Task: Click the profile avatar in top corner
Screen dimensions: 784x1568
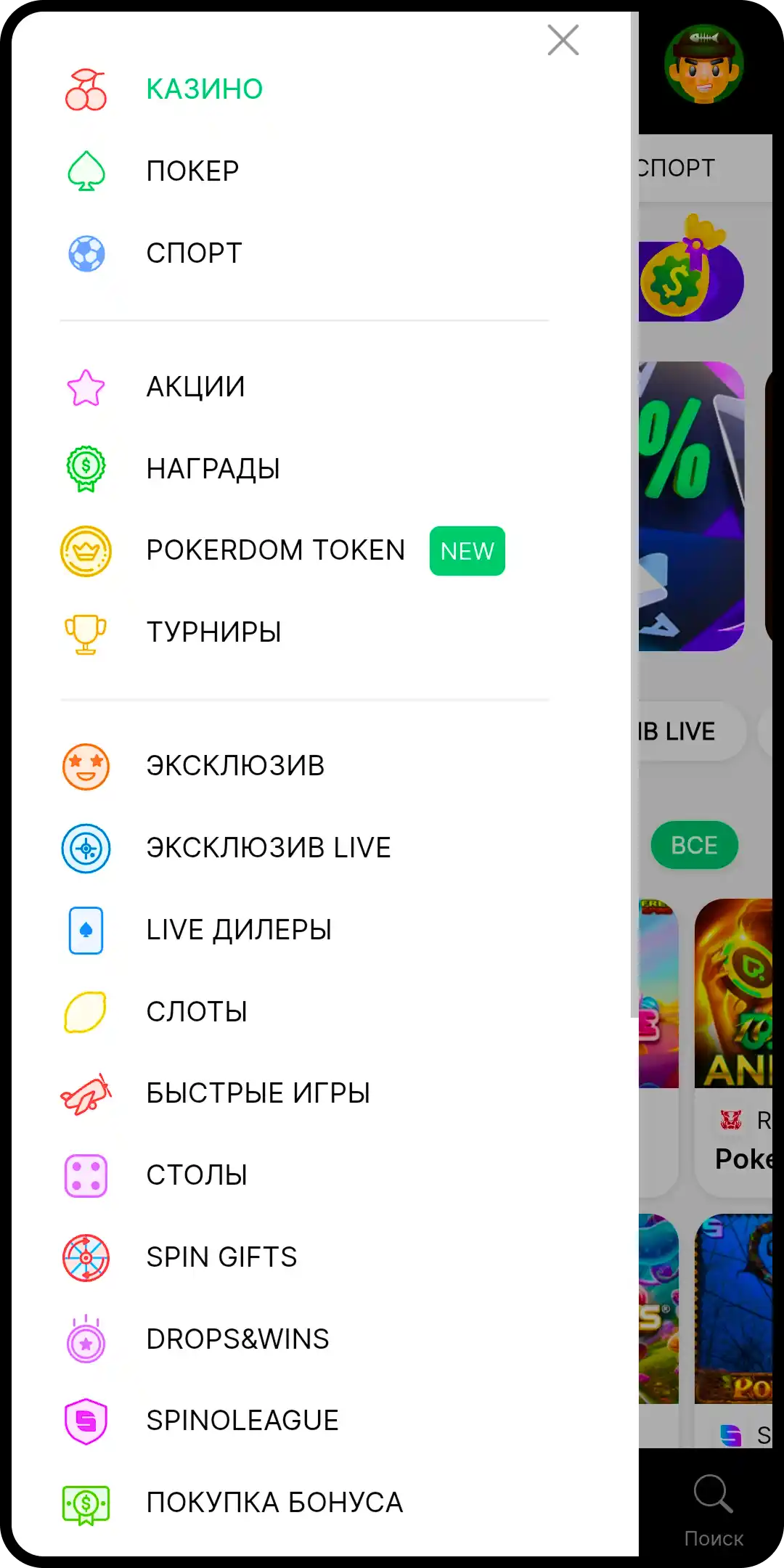Action: pos(706,64)
